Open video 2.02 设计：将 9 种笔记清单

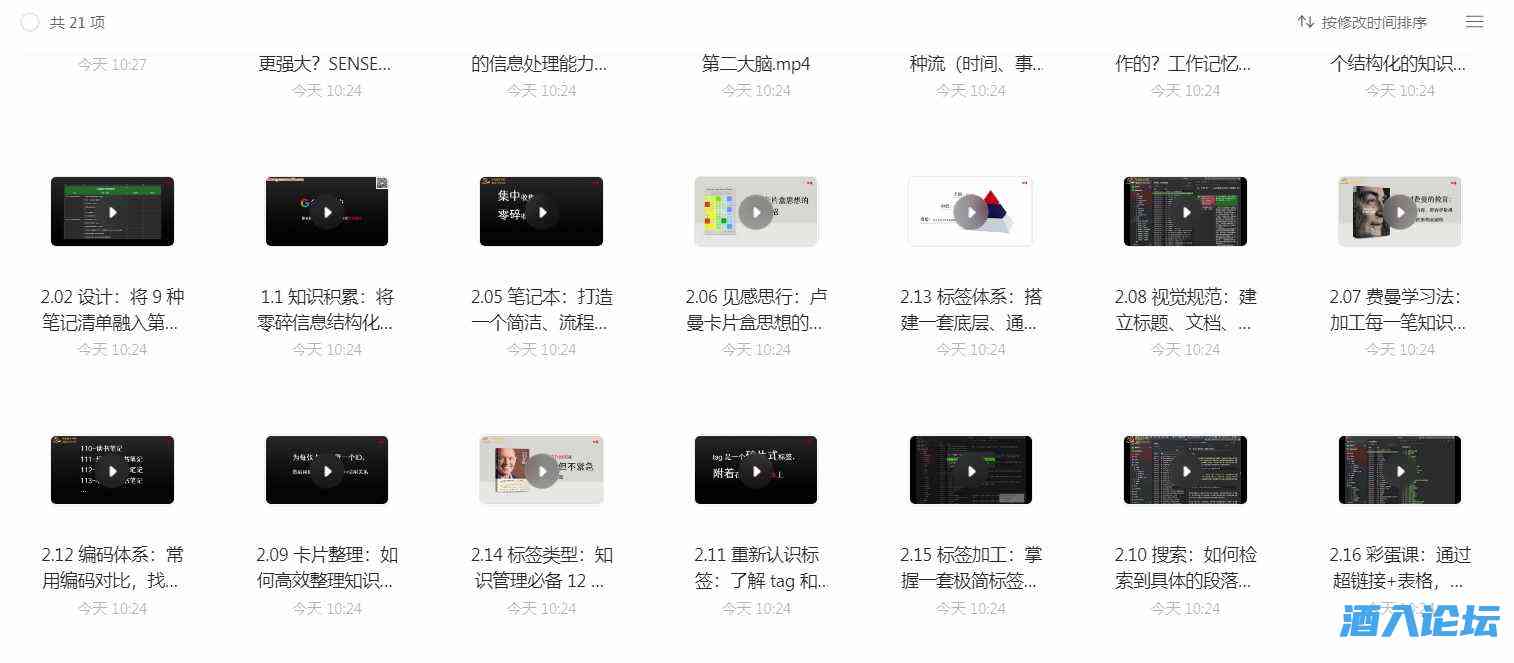click(x=112, y=212)
